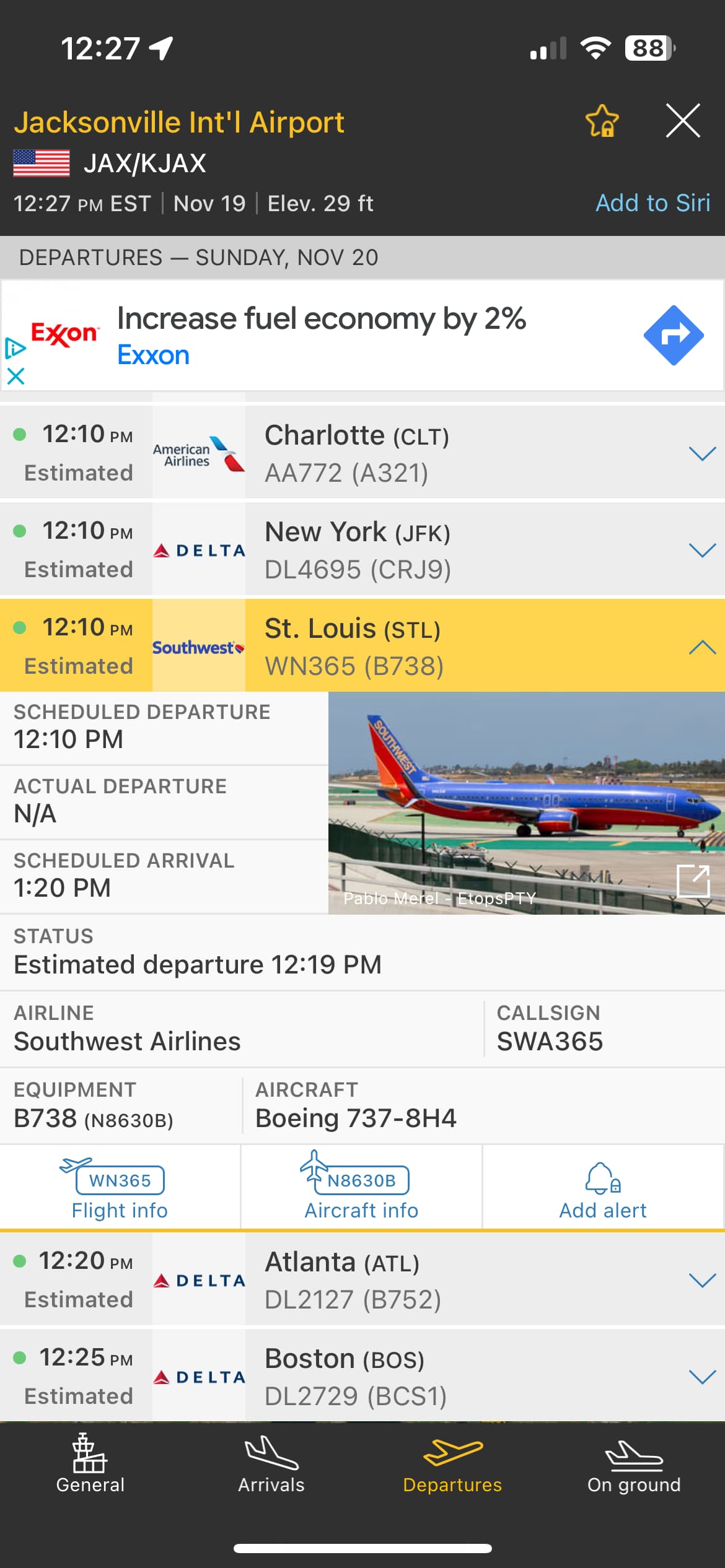Dismiss the Exxon advertisement
The width and height of the screenshot is (725, 1568).
[x=15, y=376]
